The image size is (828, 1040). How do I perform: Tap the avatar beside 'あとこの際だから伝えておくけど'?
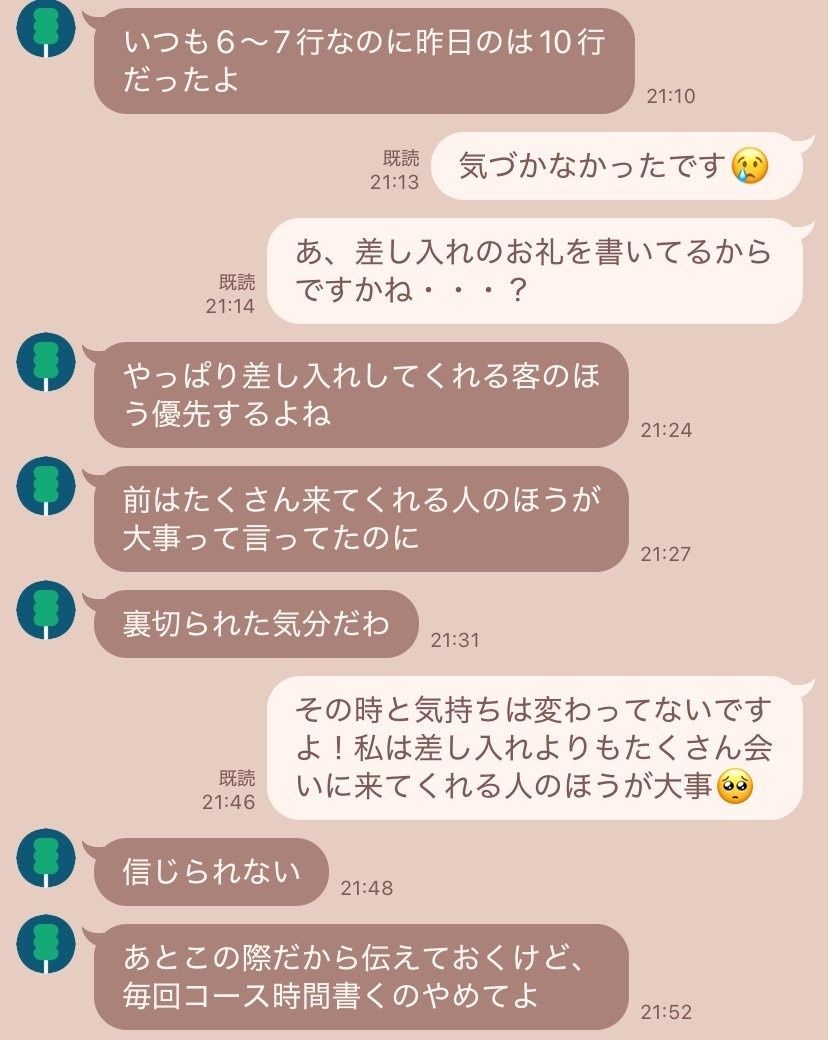47,944
